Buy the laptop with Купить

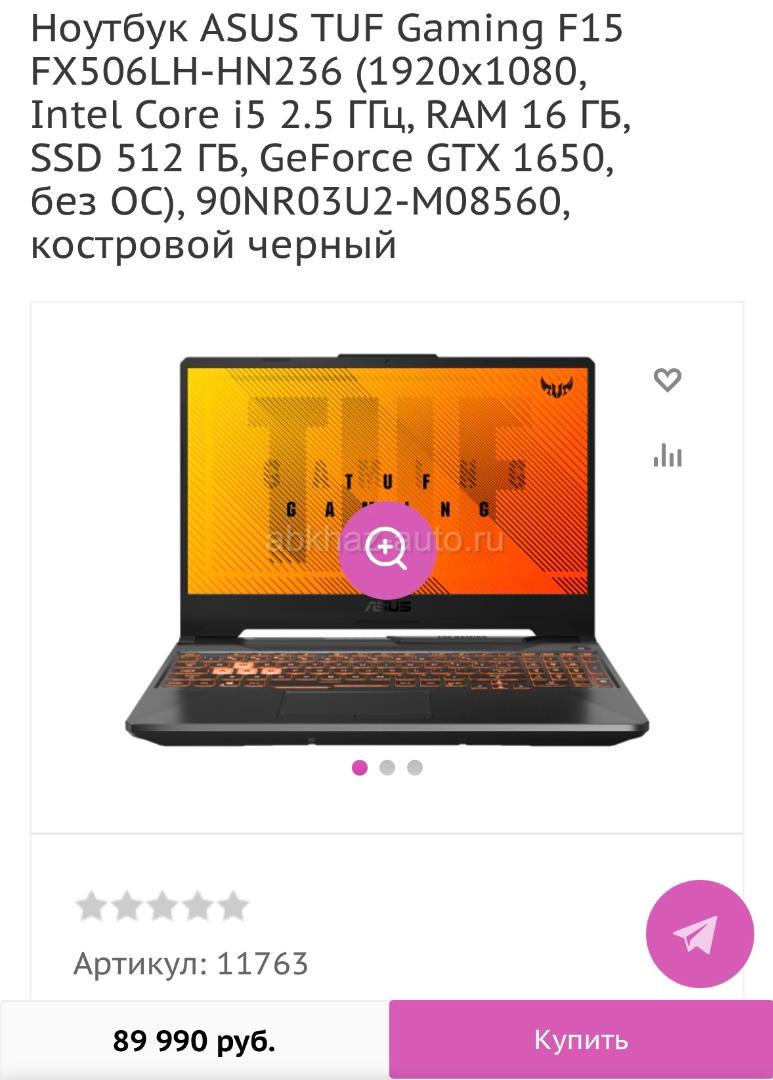tap(580, 1040)
